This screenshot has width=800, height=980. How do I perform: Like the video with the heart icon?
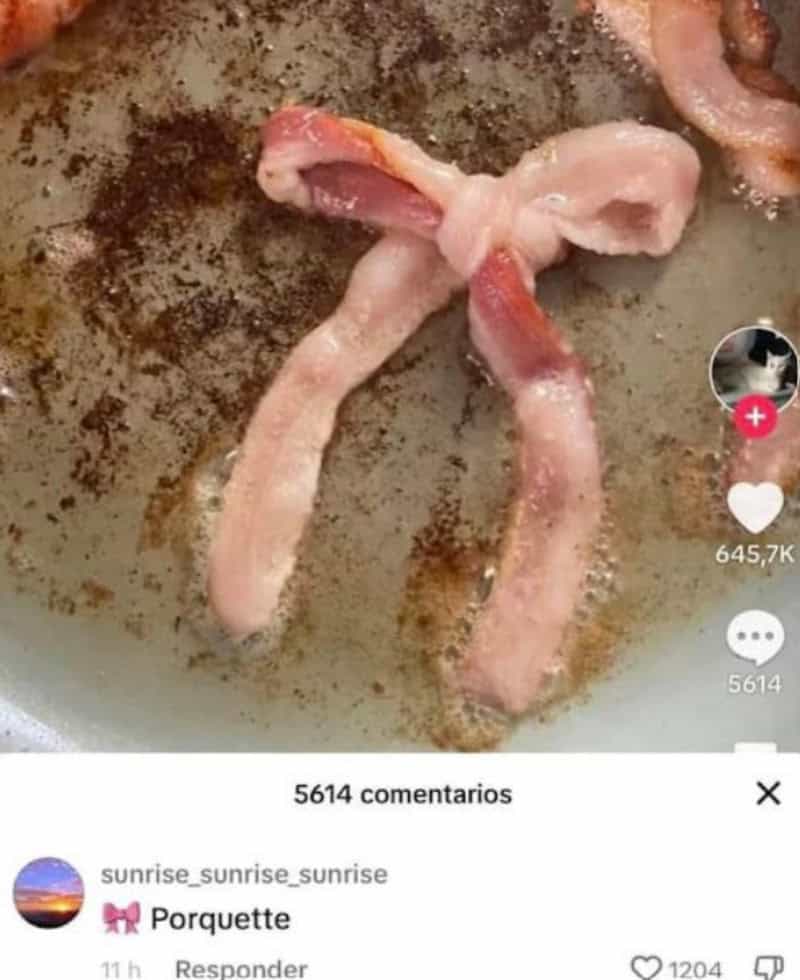755,508
